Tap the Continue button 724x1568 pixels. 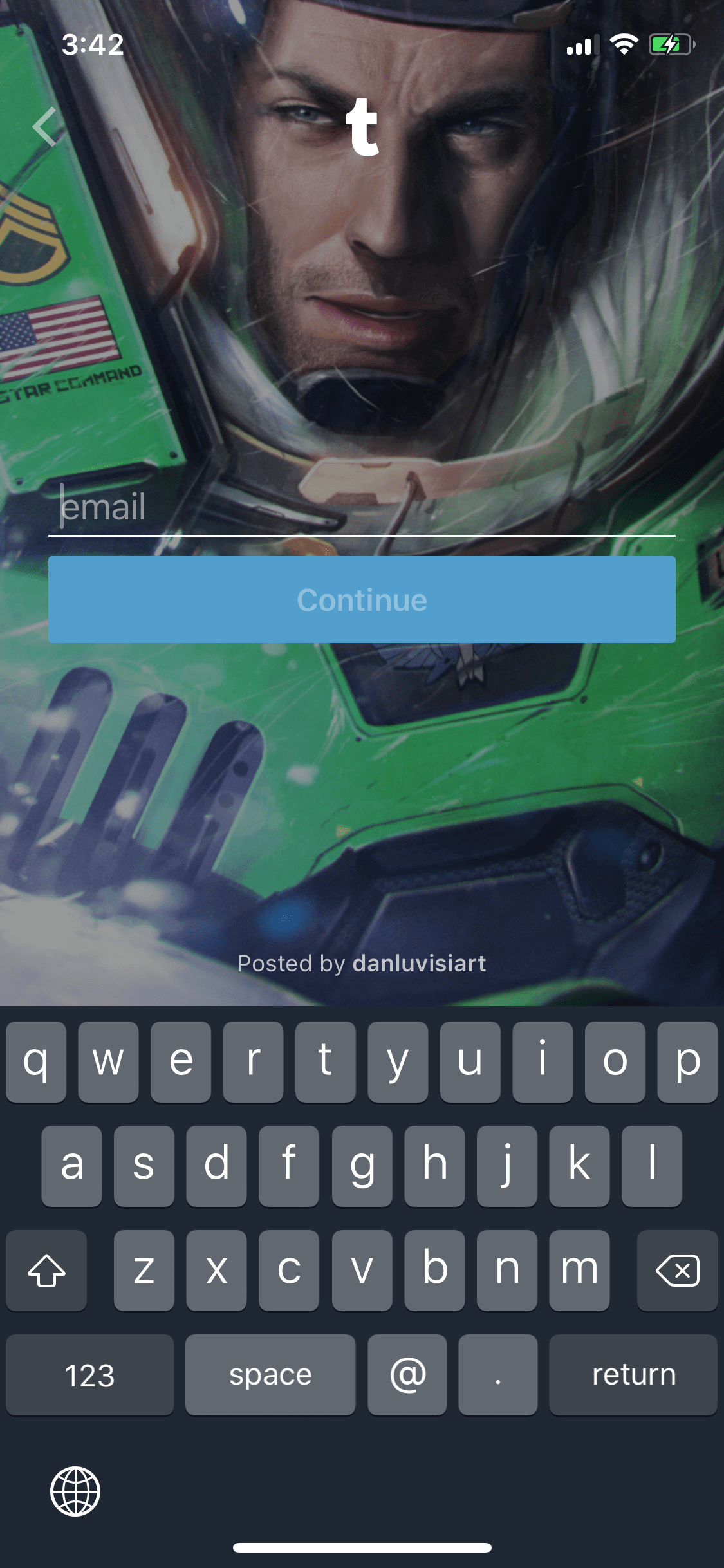tap(362, 599)
